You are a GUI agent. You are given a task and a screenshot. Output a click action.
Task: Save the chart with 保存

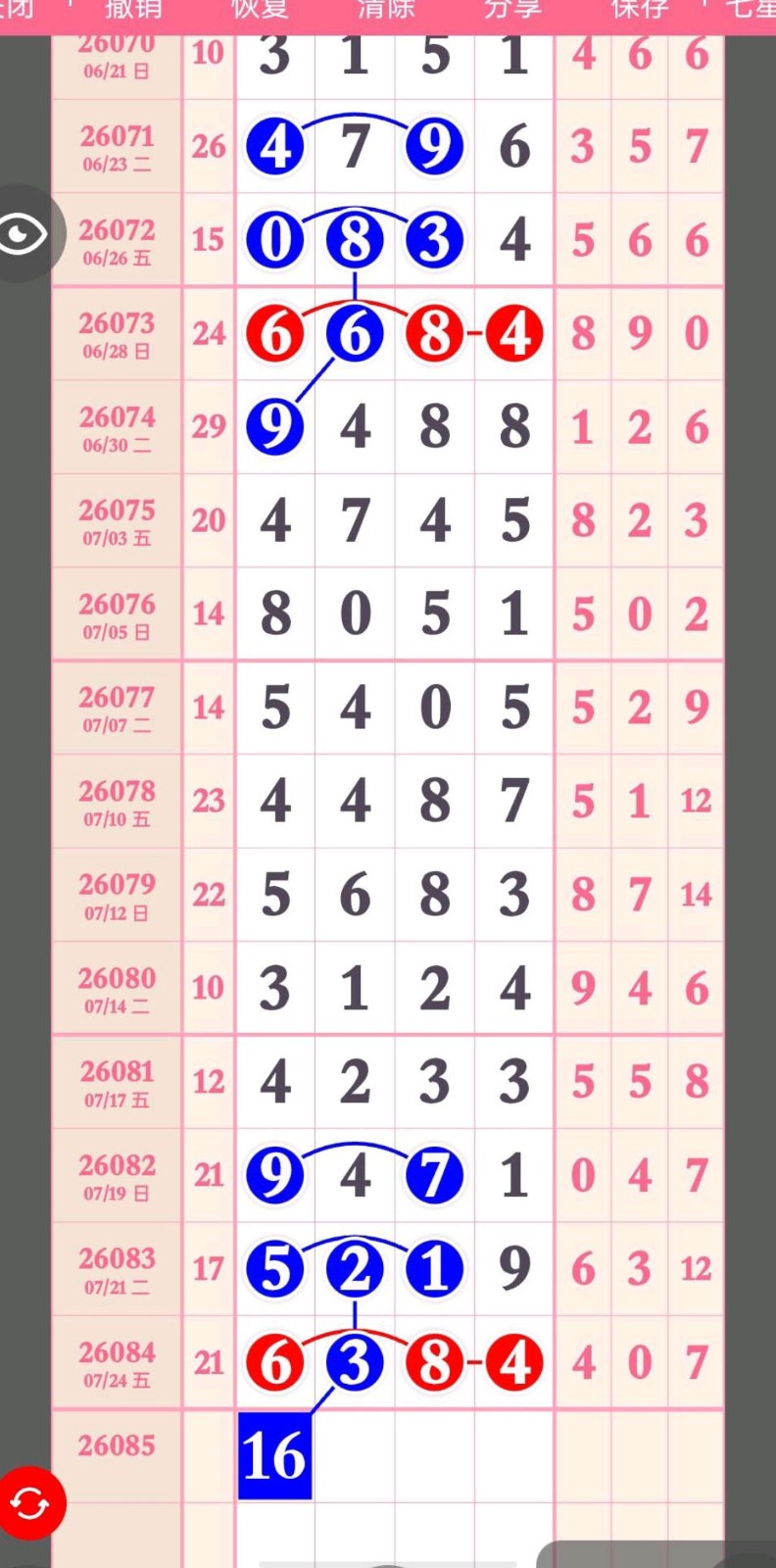639,9
